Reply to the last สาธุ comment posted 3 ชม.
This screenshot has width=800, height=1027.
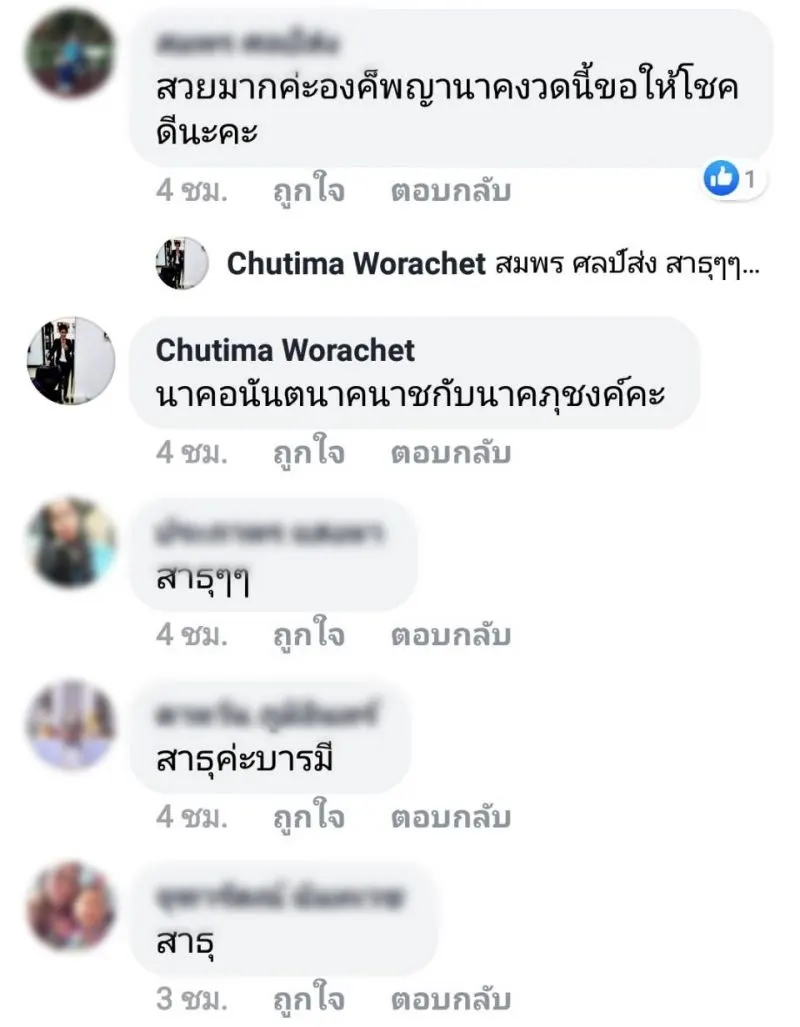coord(450,999)
